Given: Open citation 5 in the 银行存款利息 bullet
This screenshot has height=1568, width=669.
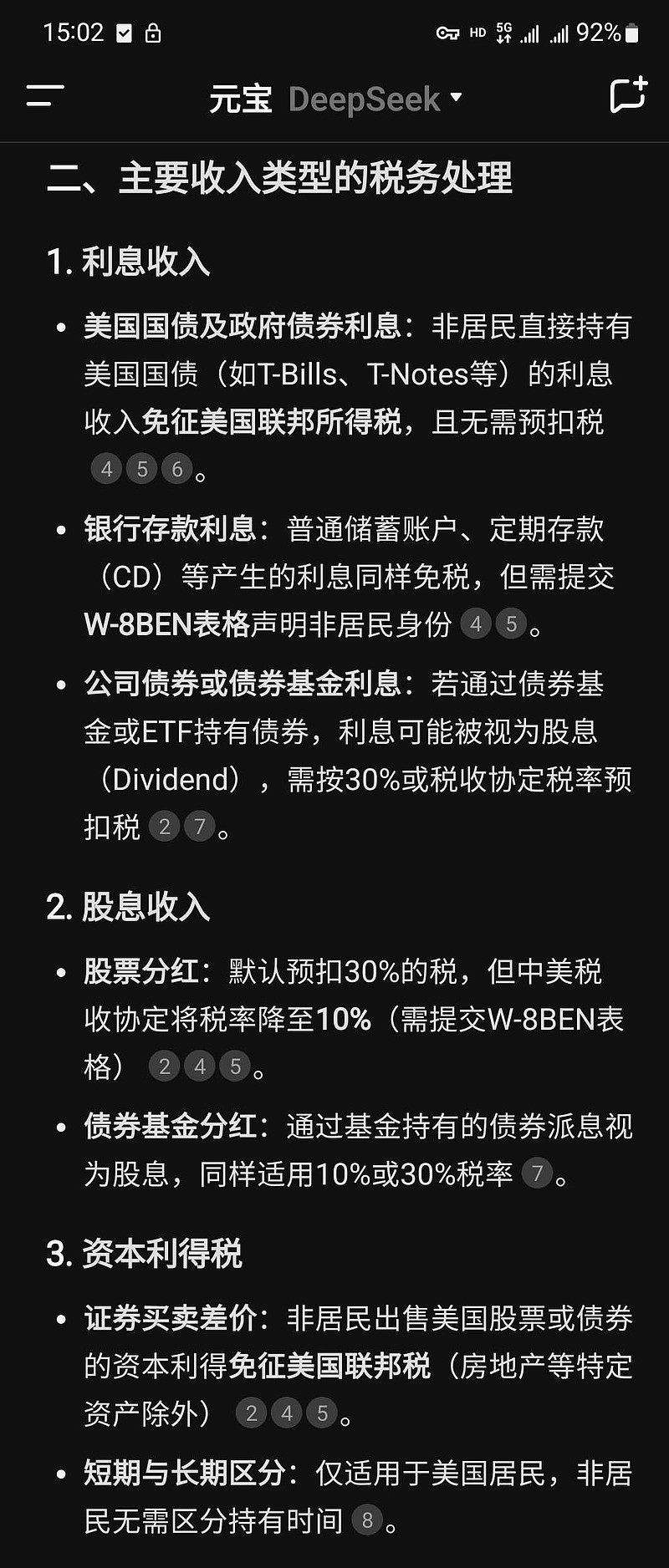Looking at the screenshot, I should coord(511,624).
